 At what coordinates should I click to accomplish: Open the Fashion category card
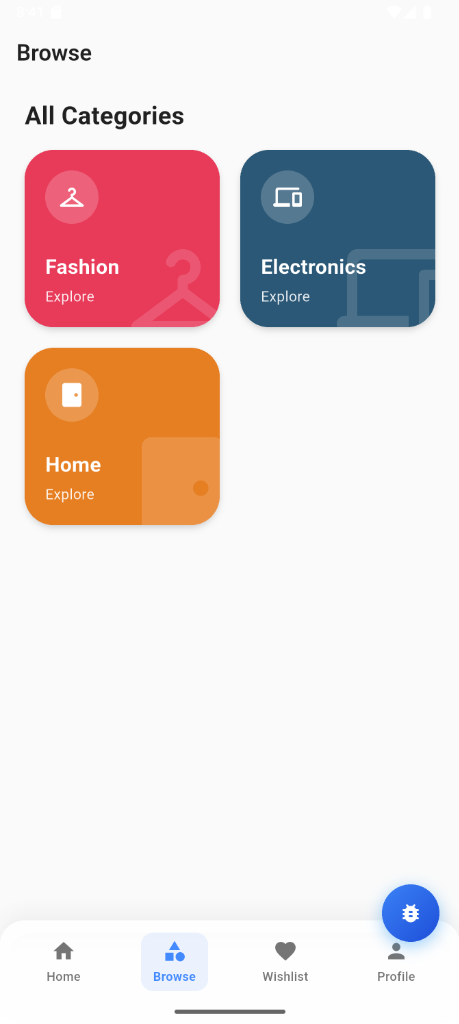click(122, 238)
